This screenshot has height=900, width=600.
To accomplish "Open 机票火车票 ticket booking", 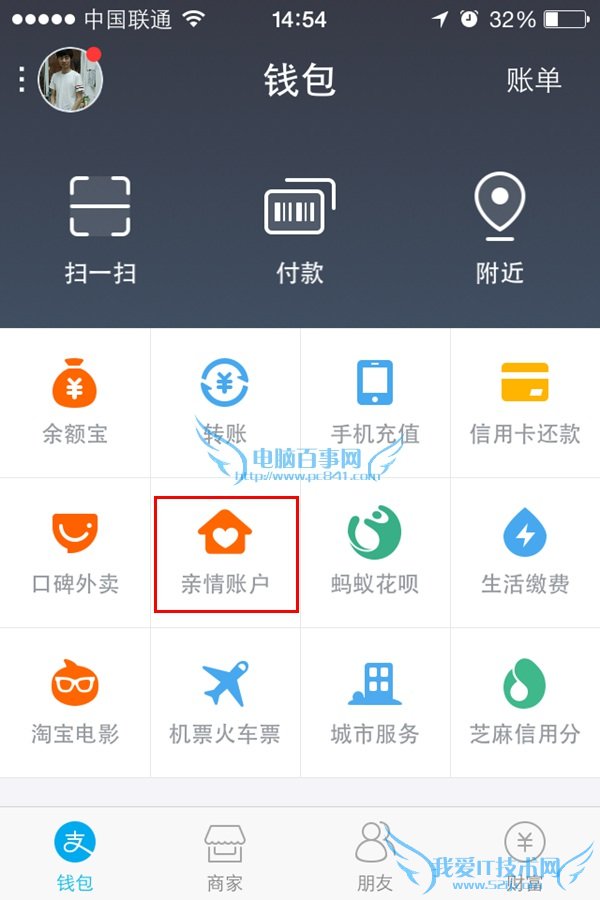I will pos(225,702).
